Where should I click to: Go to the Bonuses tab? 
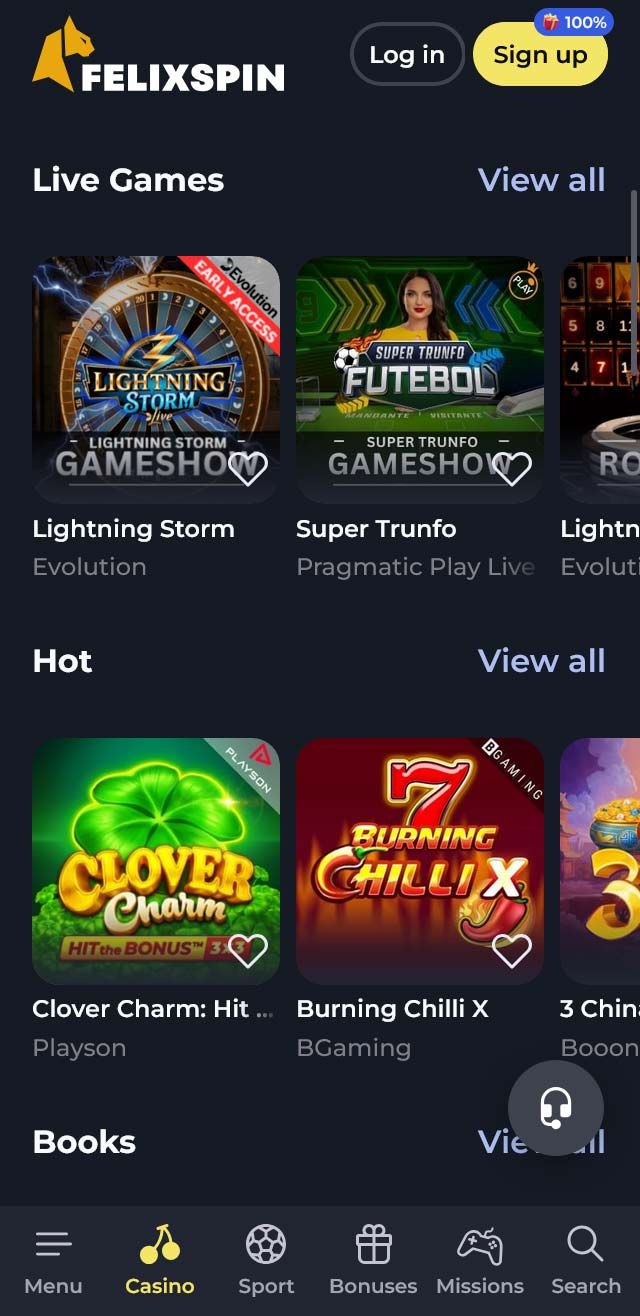[373, 1261]
